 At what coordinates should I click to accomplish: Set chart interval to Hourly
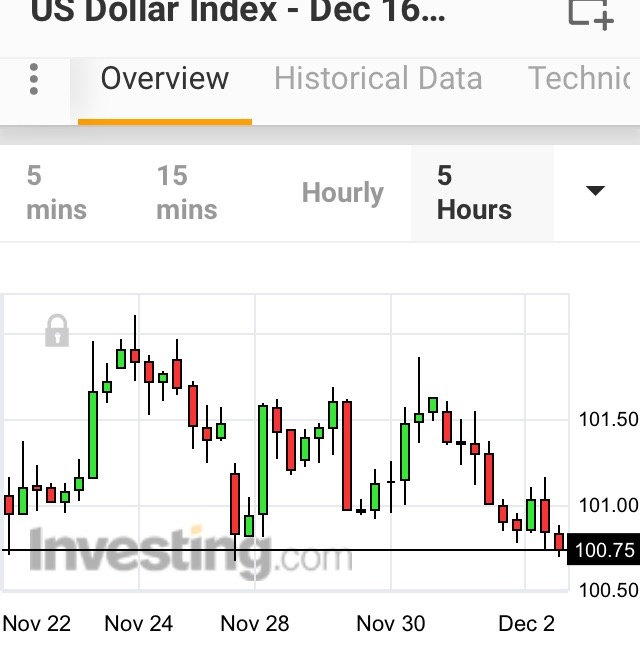point(343,193)
